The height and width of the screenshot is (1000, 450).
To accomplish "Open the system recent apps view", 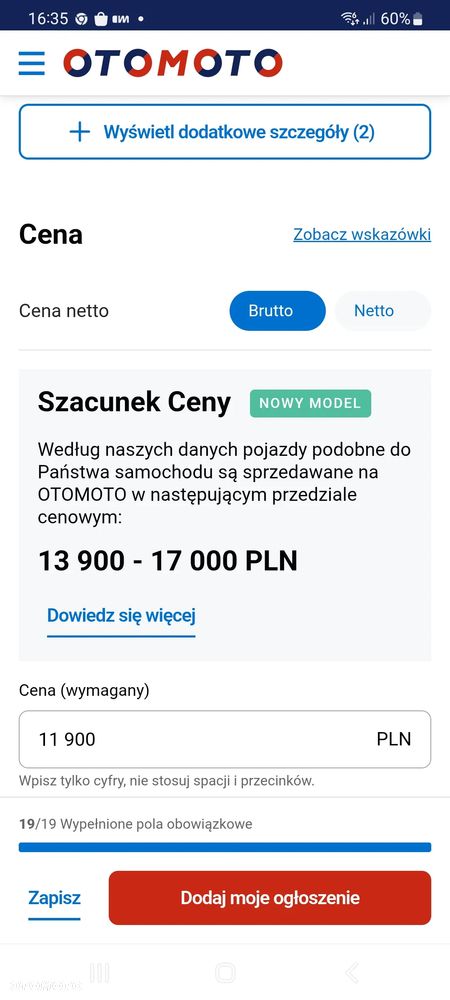I will (x=99, y=973).
